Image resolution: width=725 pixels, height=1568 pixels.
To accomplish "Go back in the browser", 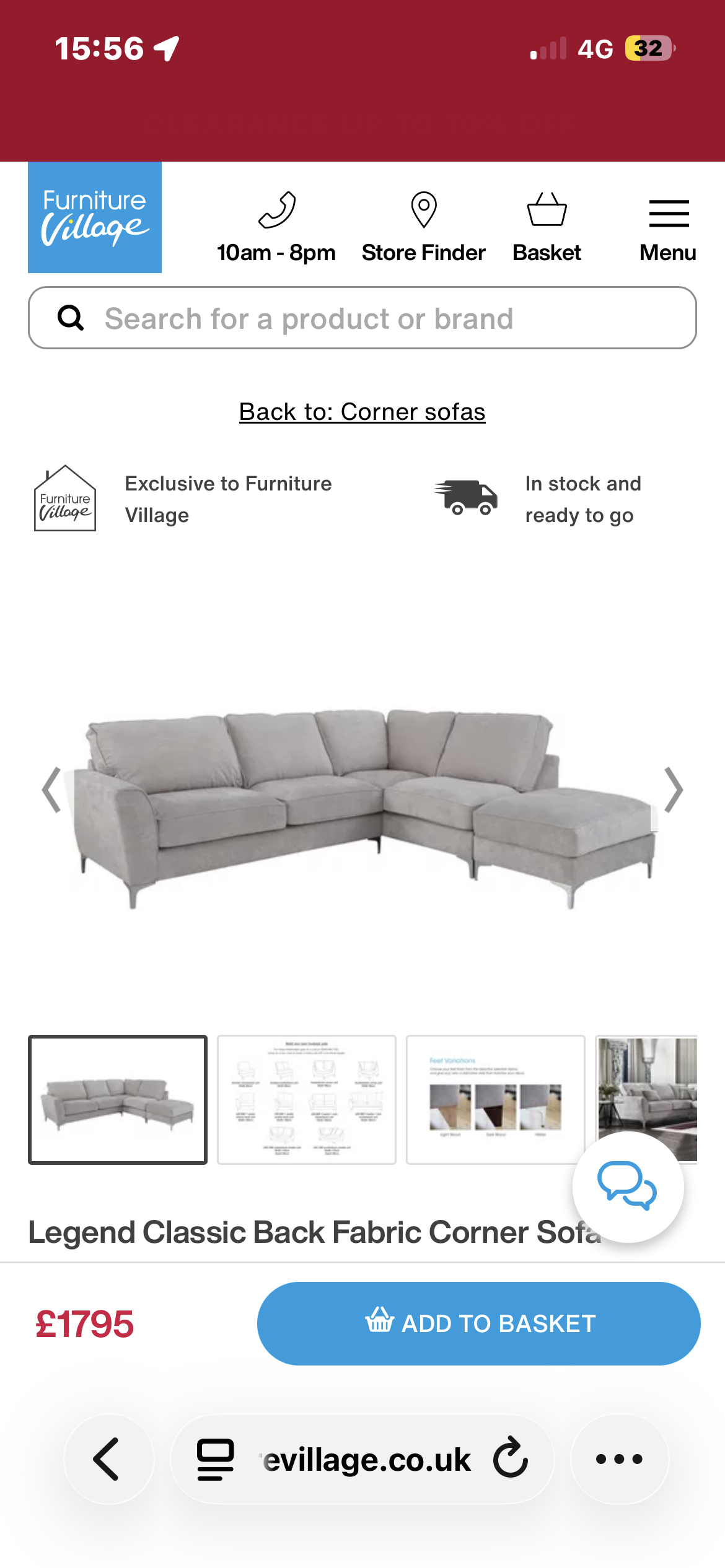I will tap(108, 1459).
